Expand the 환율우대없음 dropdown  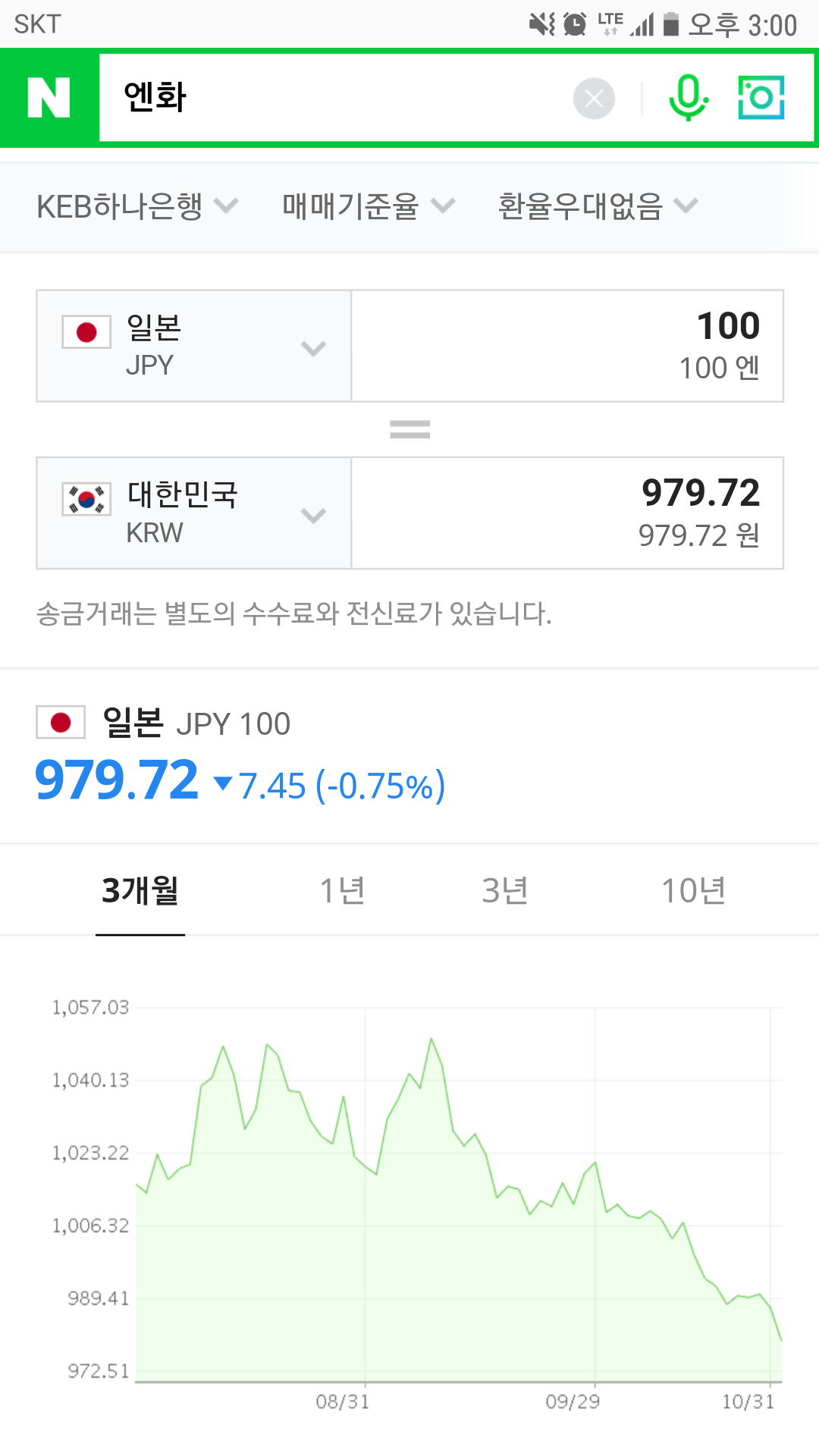598,206
